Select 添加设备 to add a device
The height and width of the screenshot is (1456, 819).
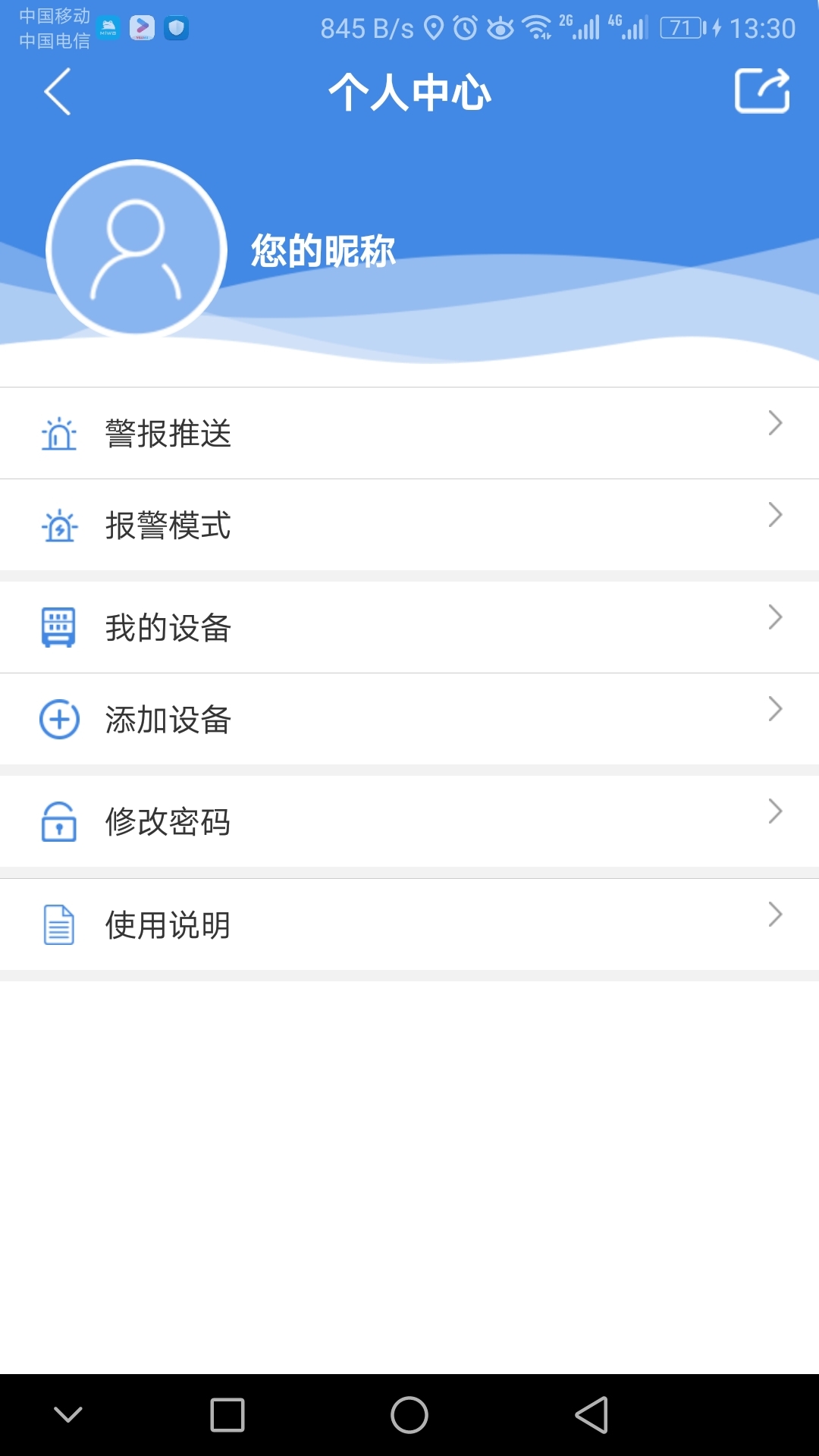pos(409,719)
